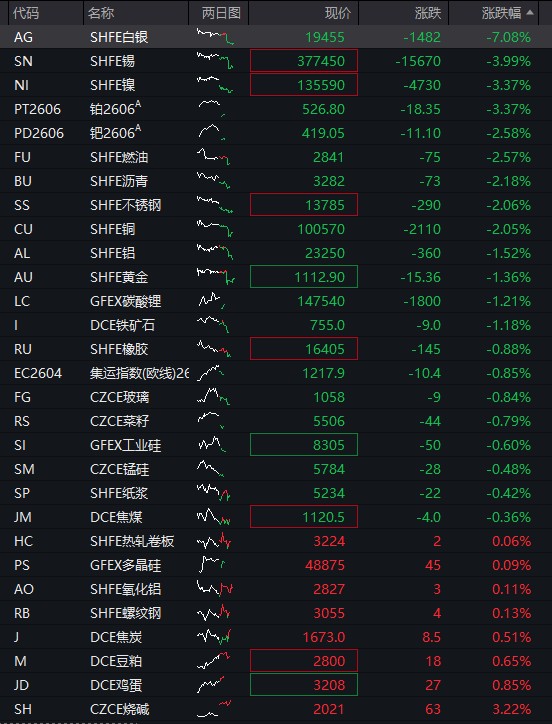
Task: Select the DCE豆粕 M row
Action: click(x=276, y=661)
